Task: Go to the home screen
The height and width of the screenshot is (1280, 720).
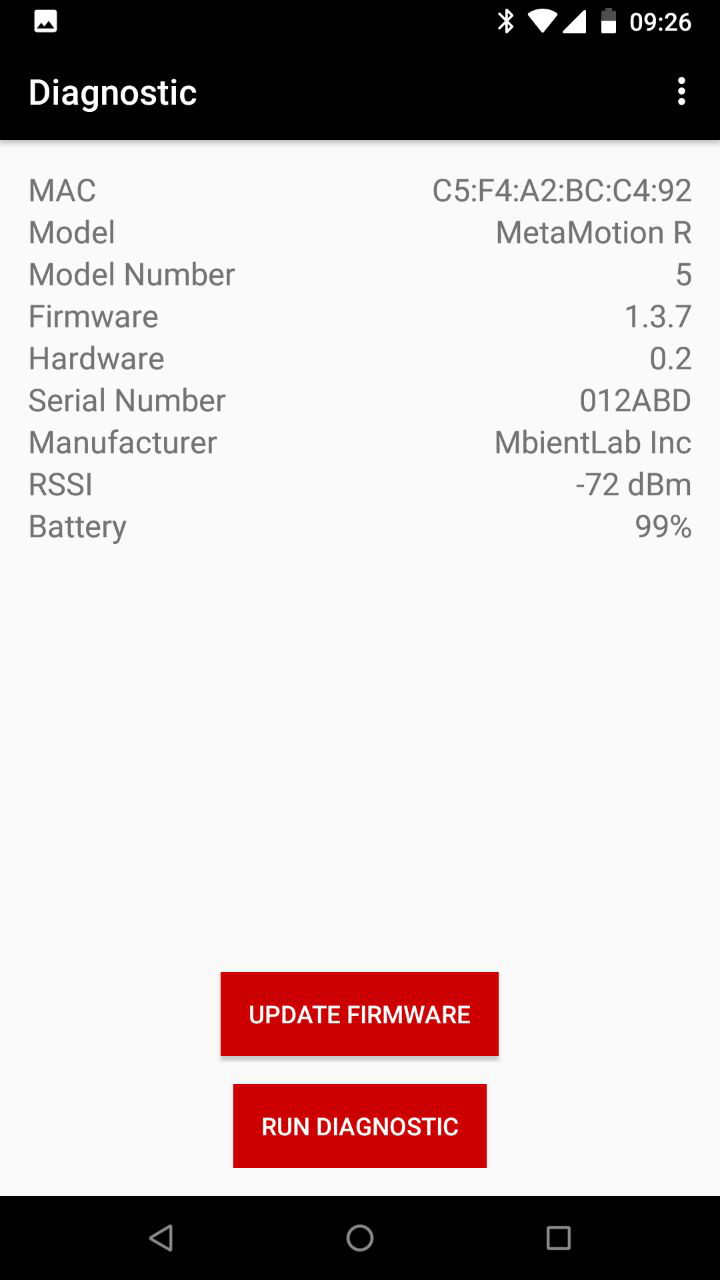Action: (x=360, y=1238)
